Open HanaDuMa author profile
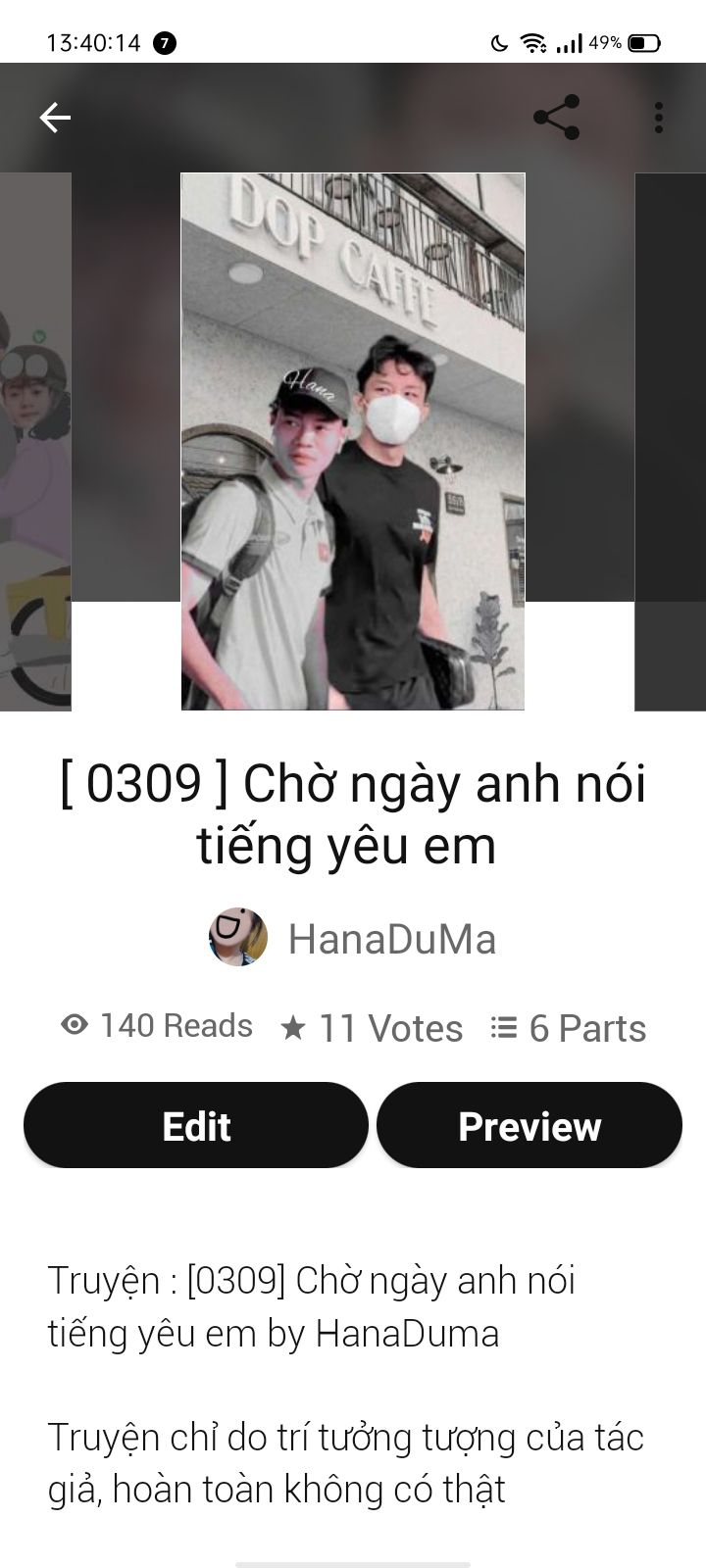 353,938
